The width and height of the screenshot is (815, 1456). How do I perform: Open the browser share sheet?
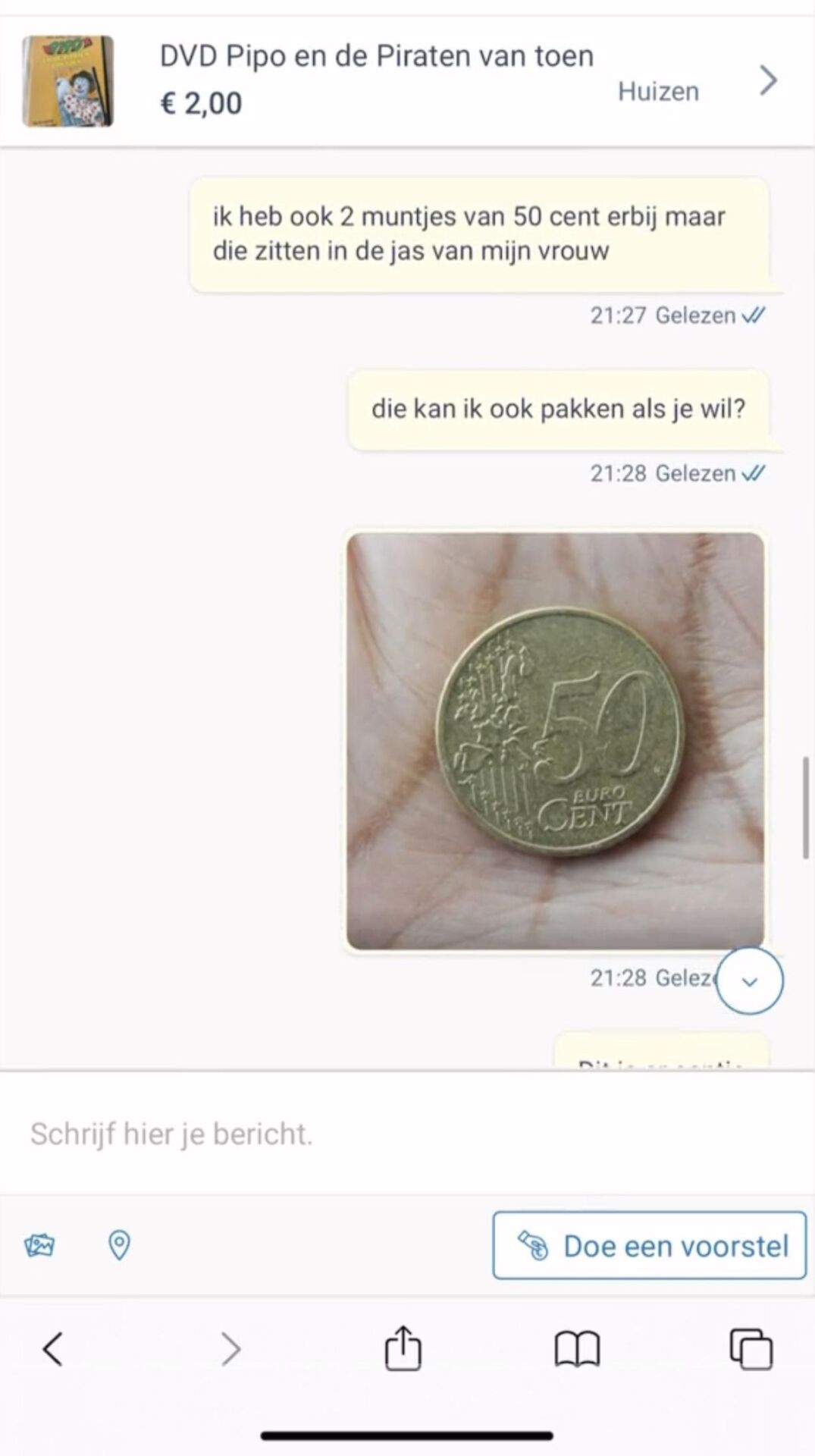coord(403,1349)
